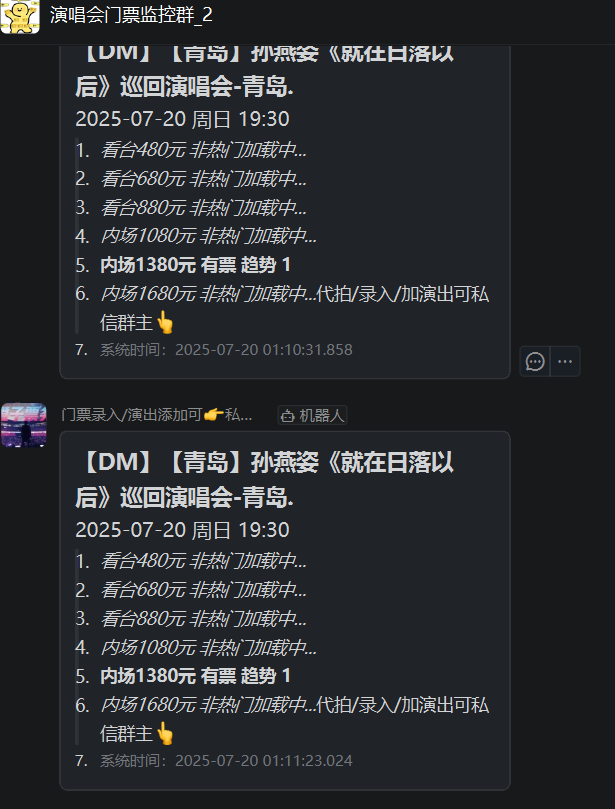
Task: Open the group avatar in the header
Action: click(x=20, y=17)
